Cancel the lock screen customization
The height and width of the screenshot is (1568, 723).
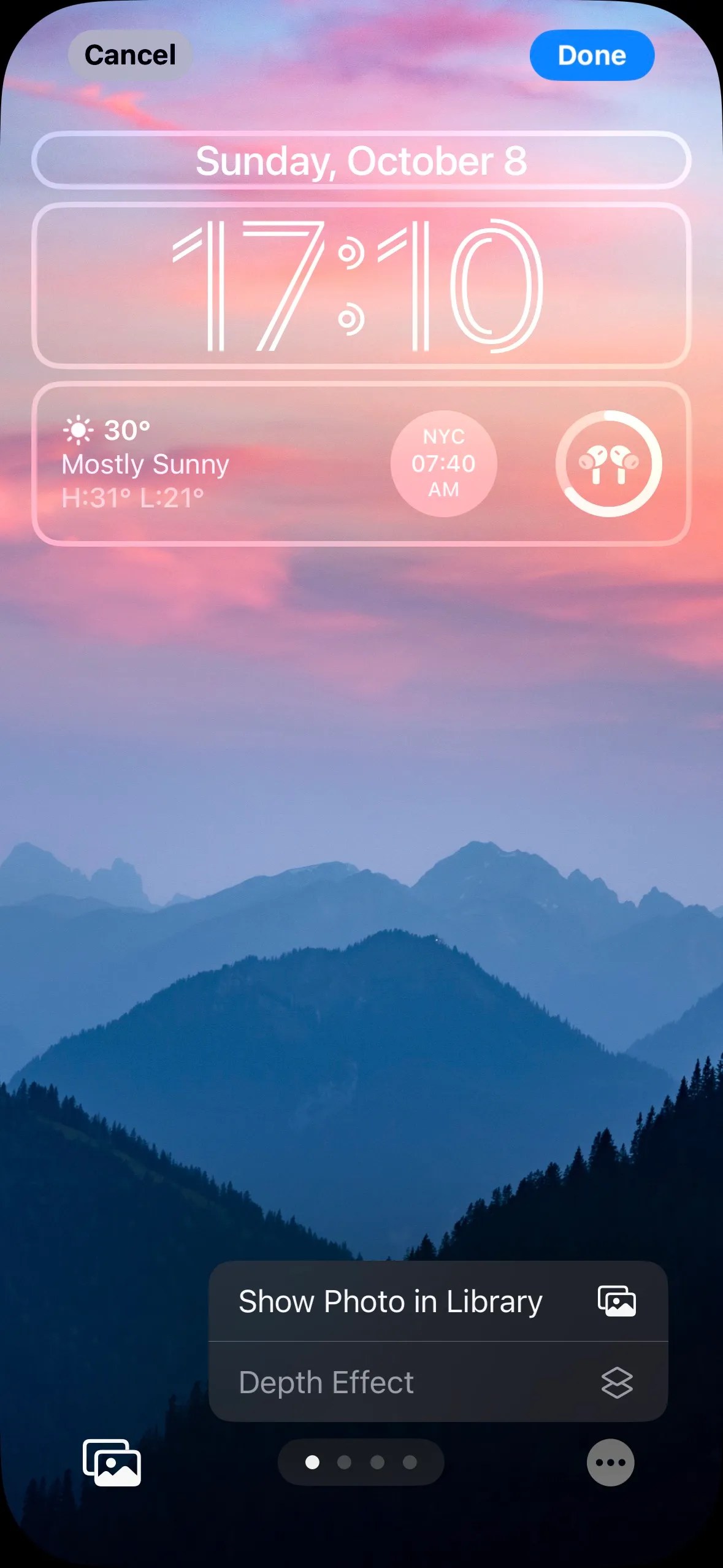[x=130, y=55]
